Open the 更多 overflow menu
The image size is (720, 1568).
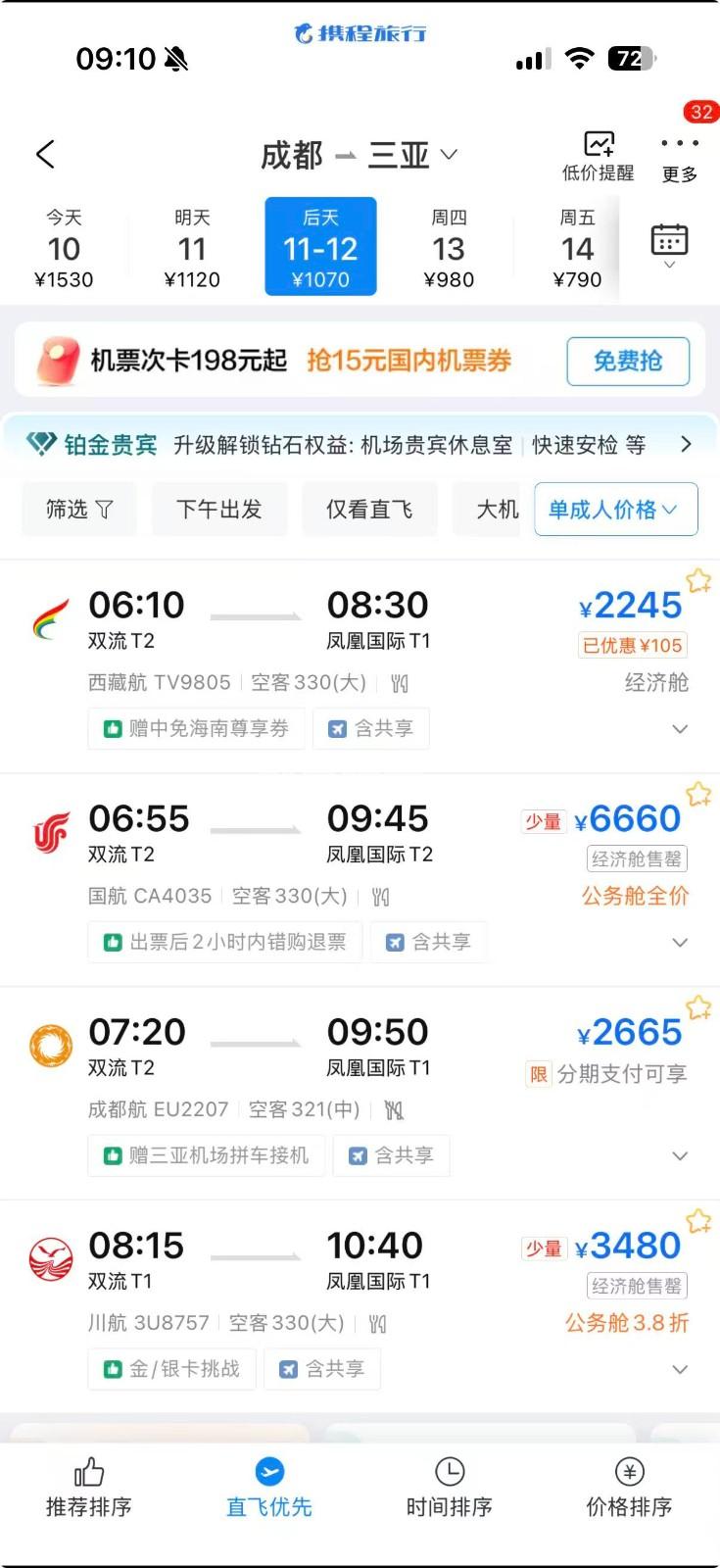pyautogui.click(x=679, y=157)
